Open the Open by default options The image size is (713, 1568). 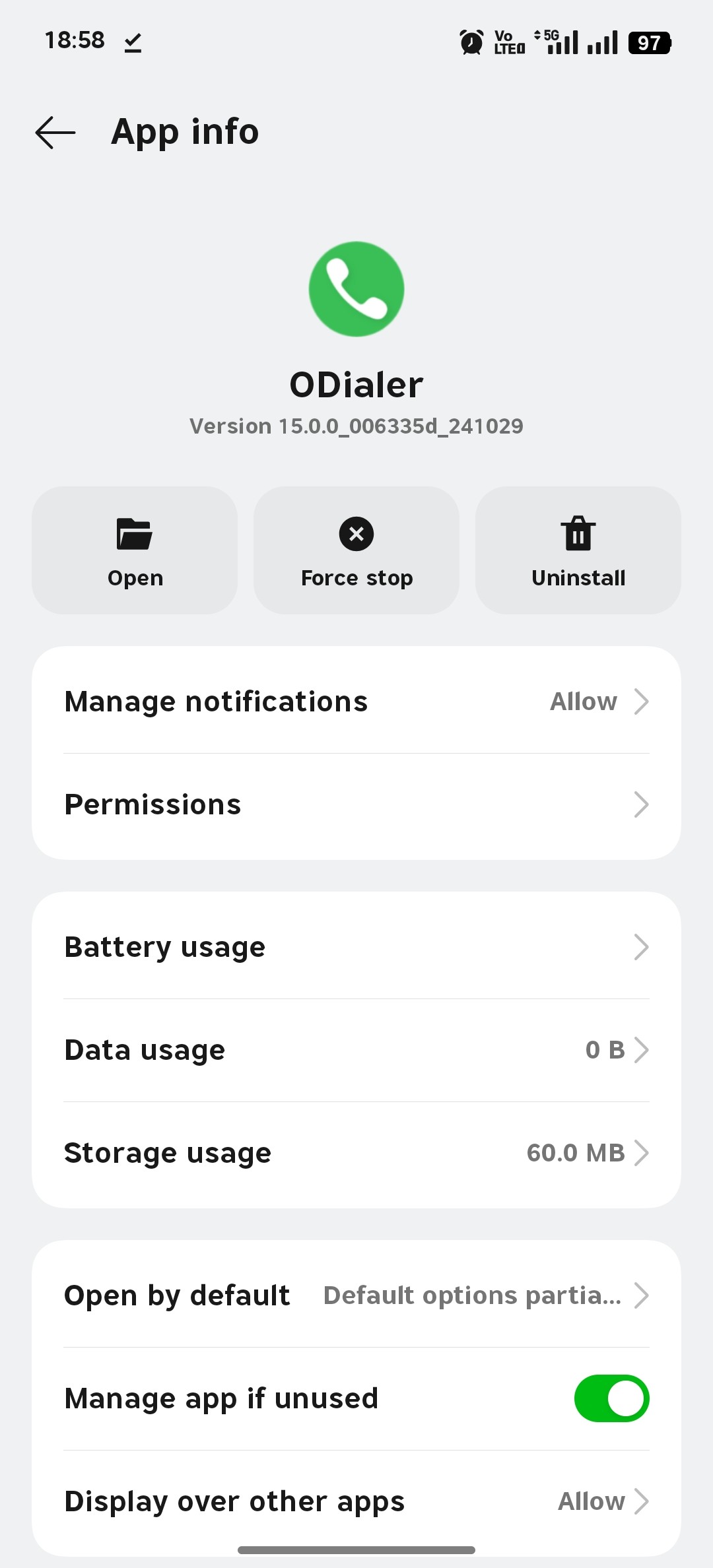[x=356, y=1295]
